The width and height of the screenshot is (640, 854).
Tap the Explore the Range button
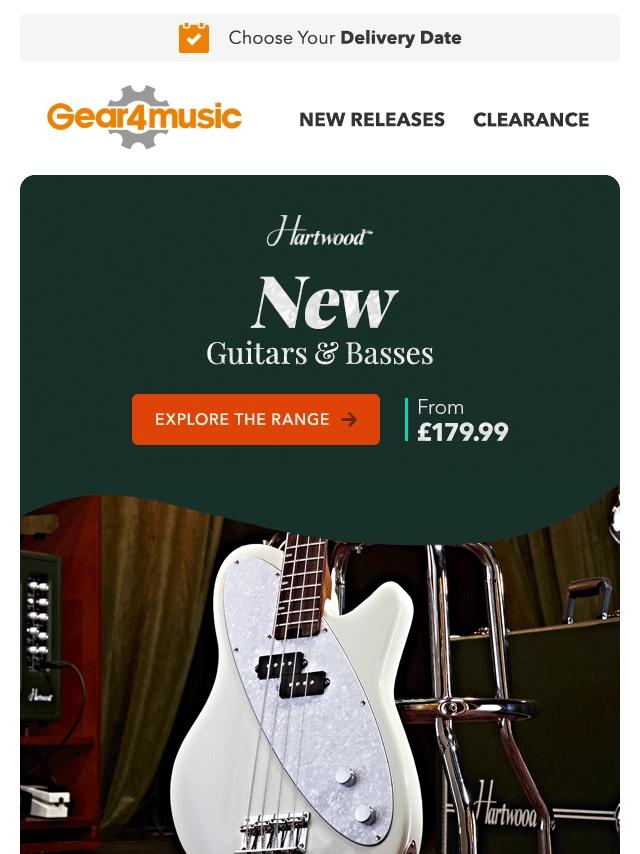click(256, 419)
